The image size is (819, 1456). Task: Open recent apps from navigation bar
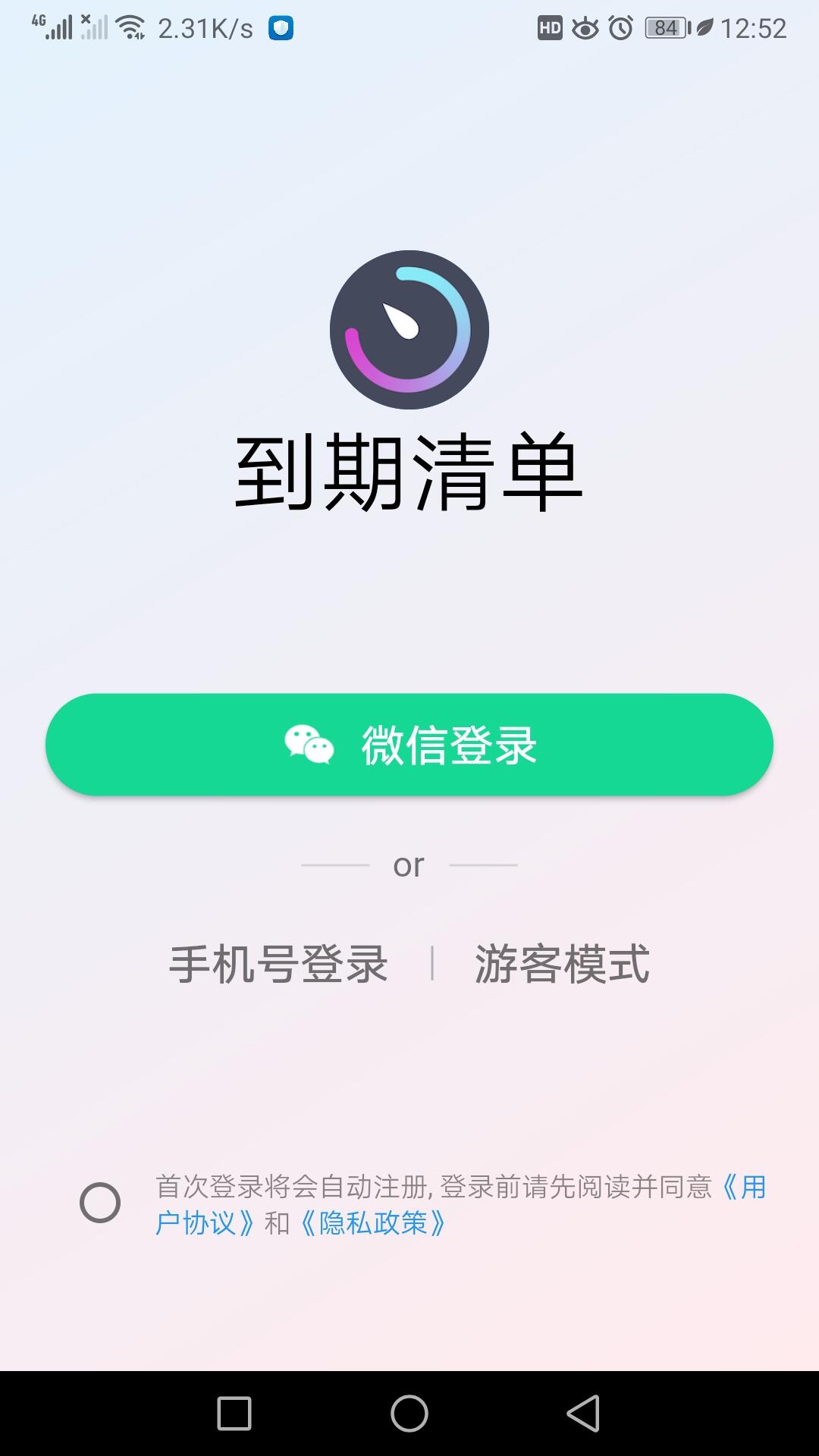pos(234,1414)
